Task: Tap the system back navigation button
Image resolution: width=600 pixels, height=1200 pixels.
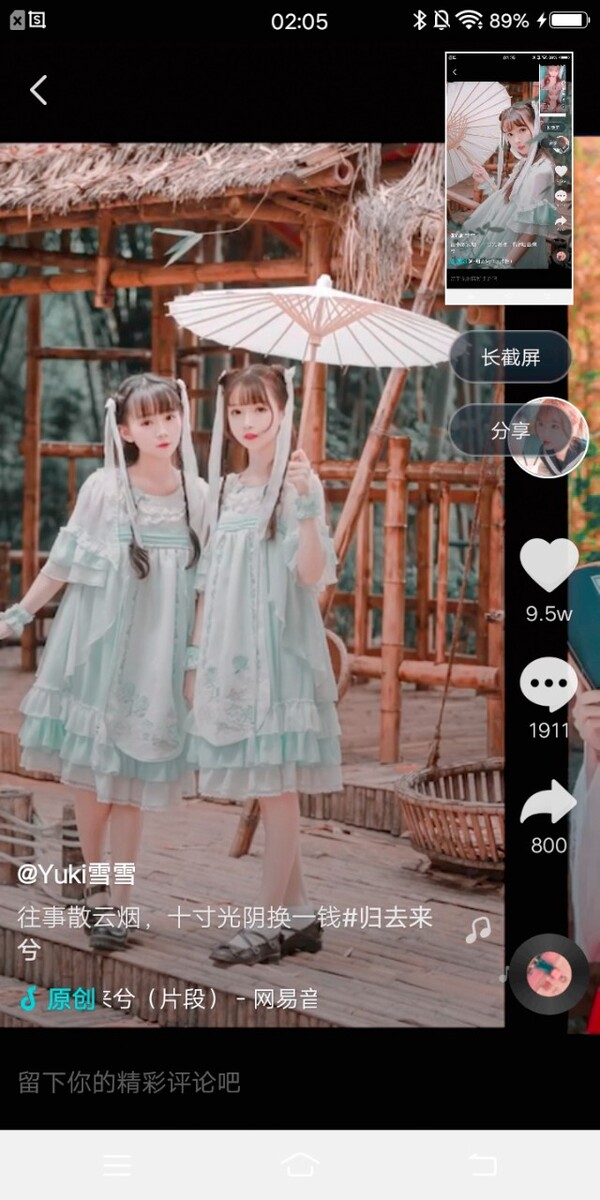Action: (x=482, y=1164)
